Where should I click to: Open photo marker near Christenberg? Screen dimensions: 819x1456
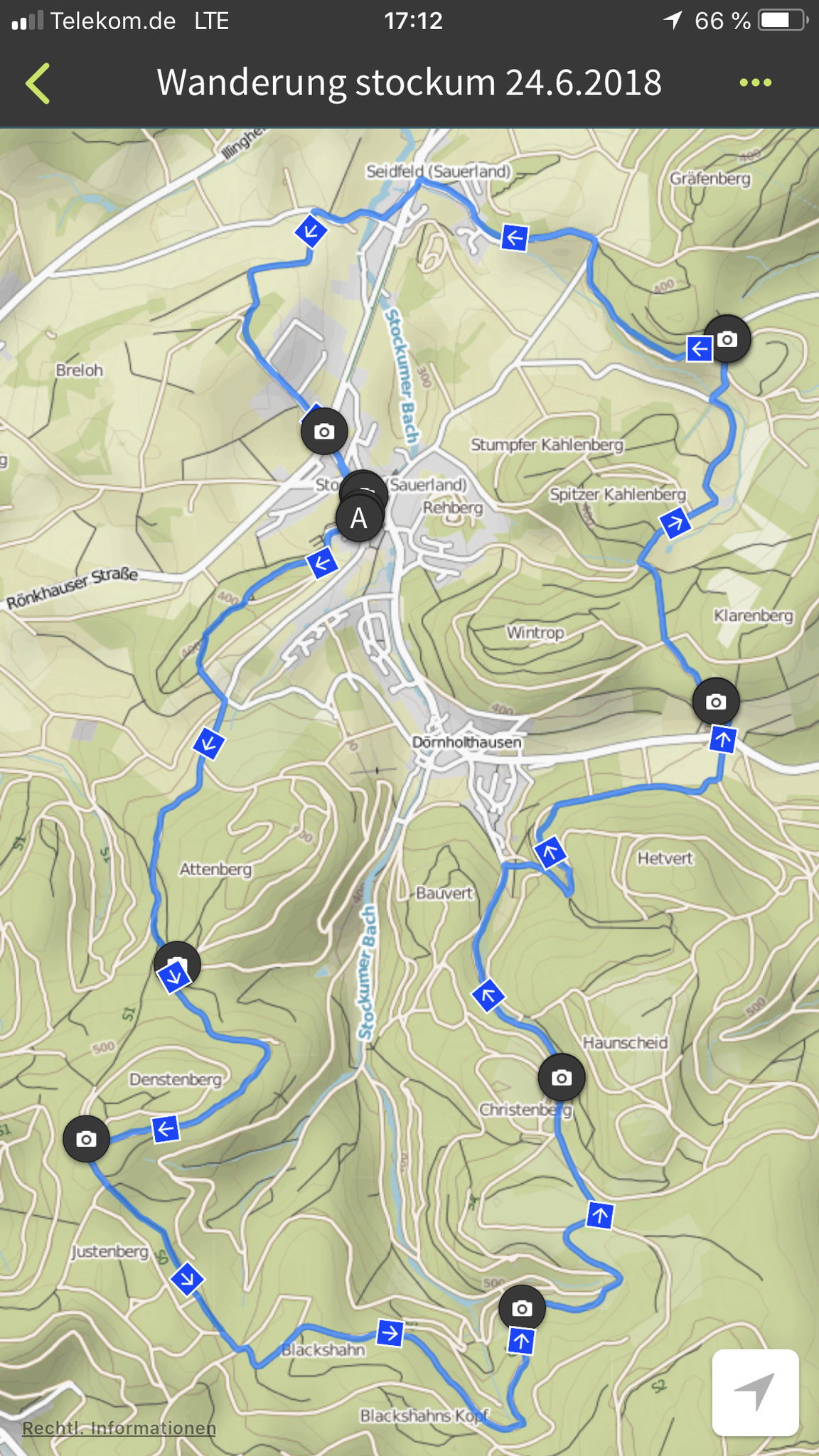562,1078
